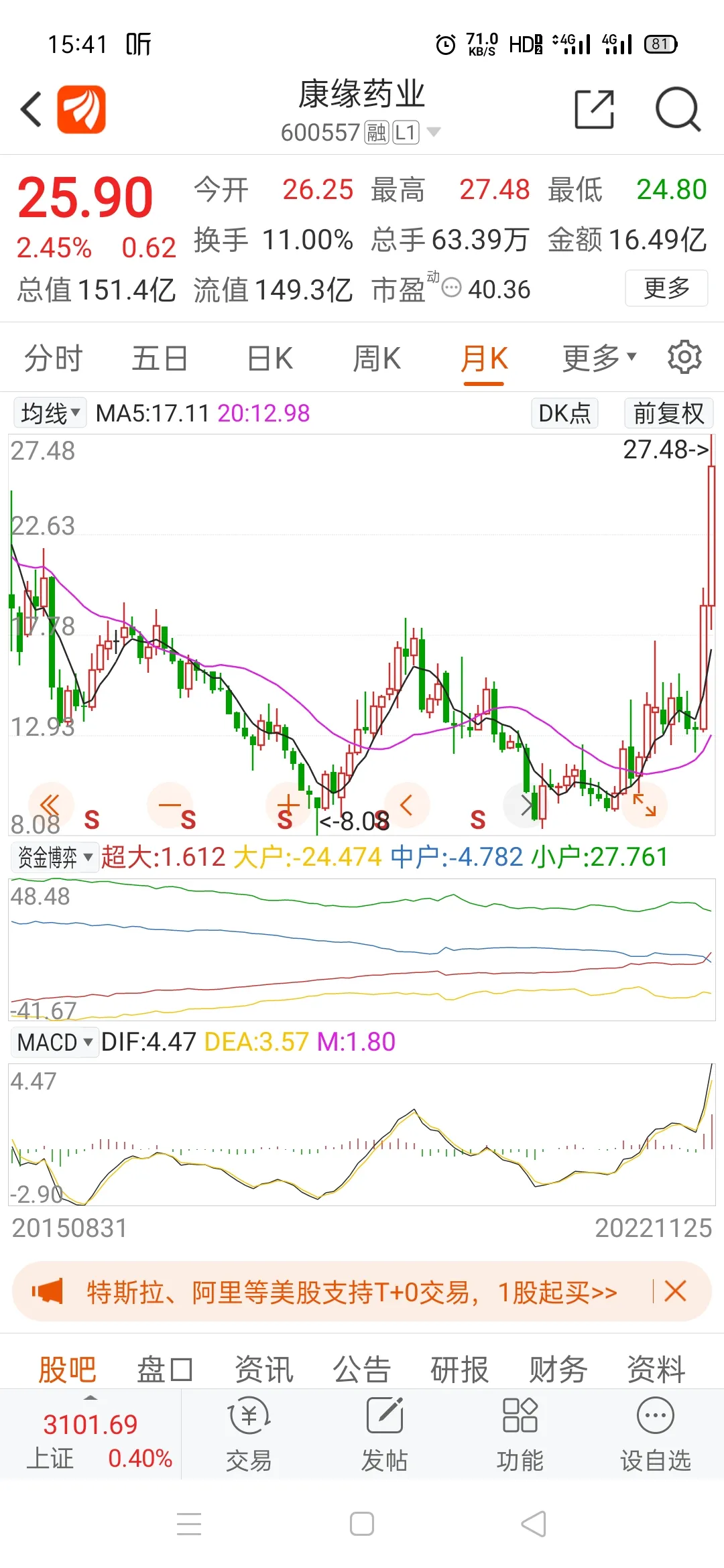Select the 周K chart tab
Viewport: 724px width, 1568px height.
[377, 358]
